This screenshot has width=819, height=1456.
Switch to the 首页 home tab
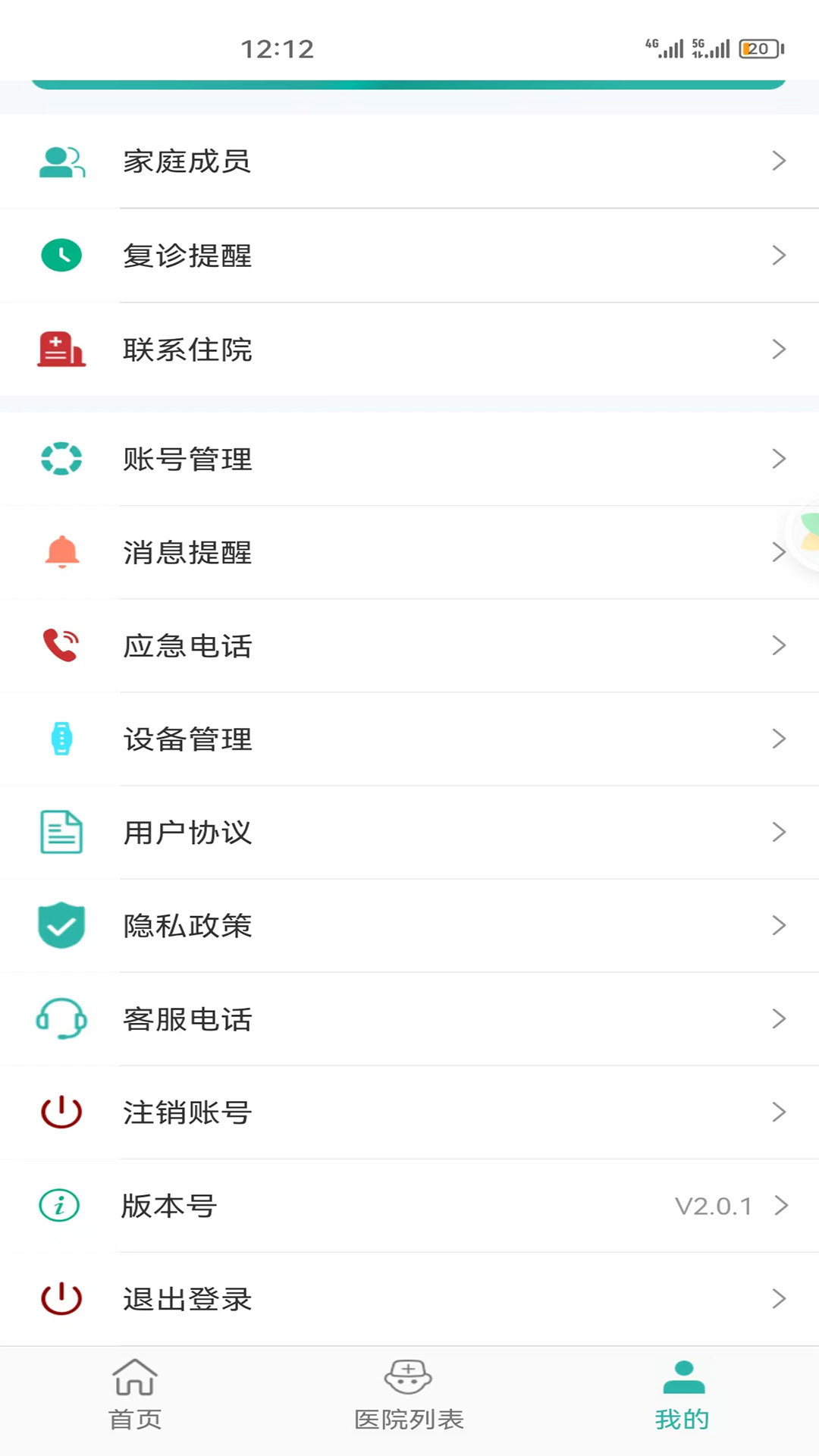coord(135,1395)
